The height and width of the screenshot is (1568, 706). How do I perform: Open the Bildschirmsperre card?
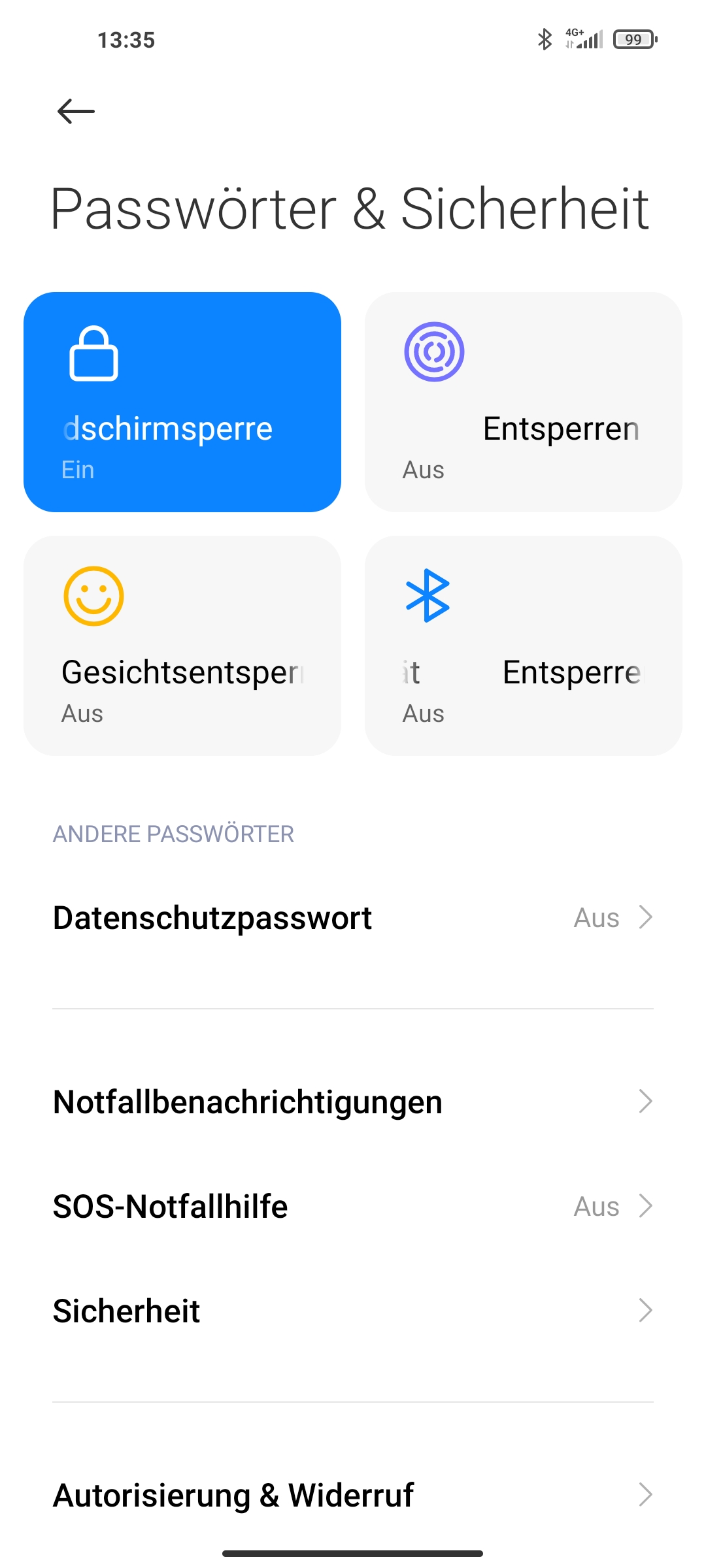click(182, 402)
